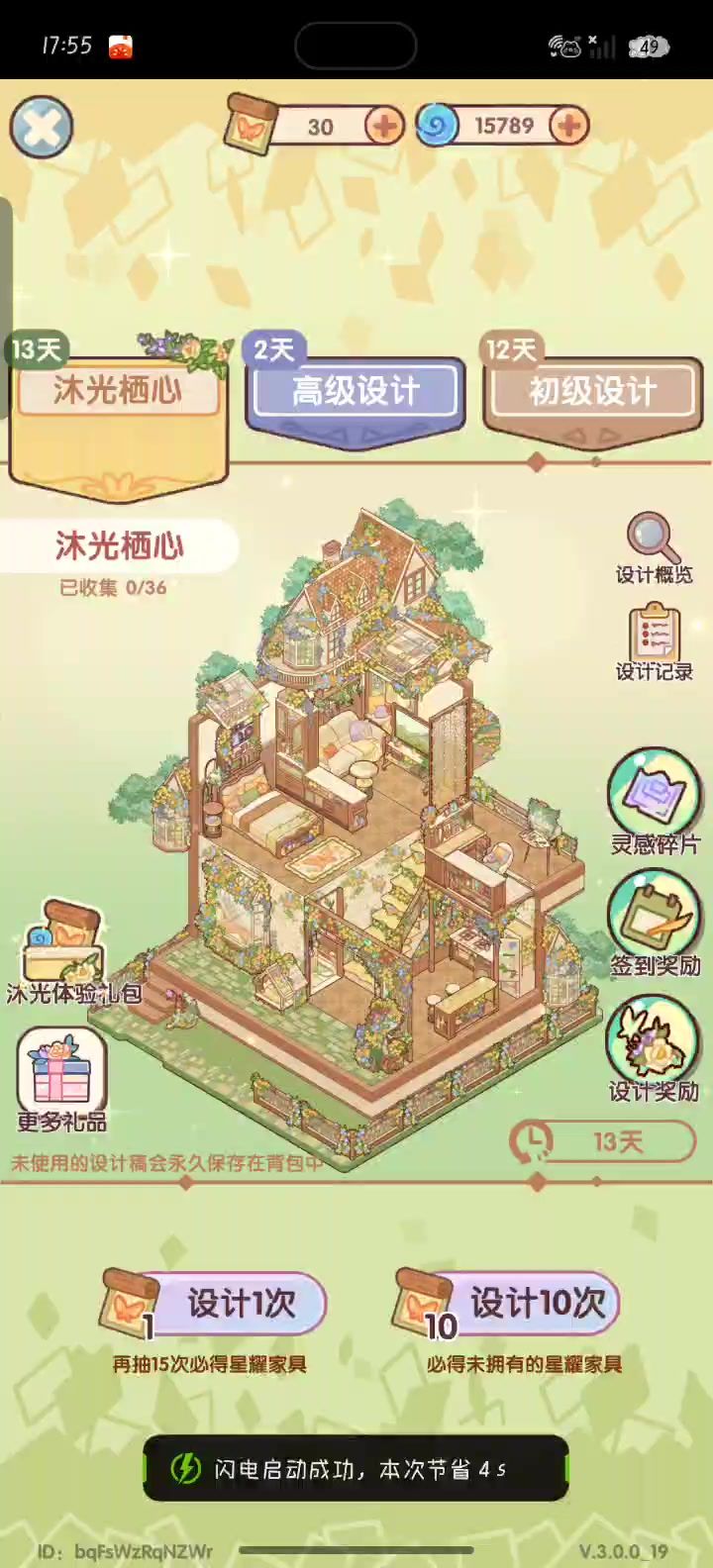
Task: Tap 设计1次 to draw once
Action: pos(242,1304)
